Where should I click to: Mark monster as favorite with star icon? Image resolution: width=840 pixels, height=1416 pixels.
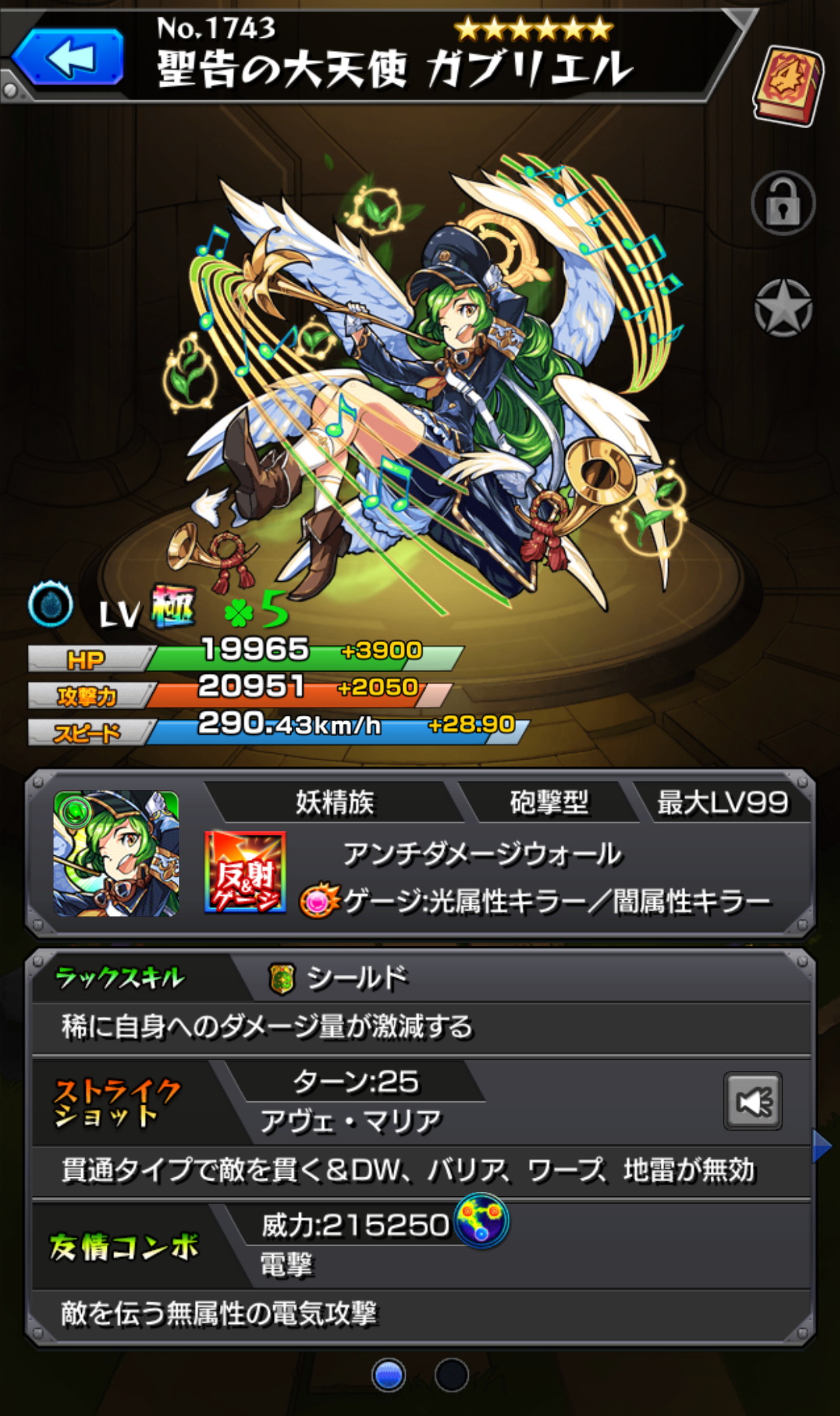coord(783,309)
